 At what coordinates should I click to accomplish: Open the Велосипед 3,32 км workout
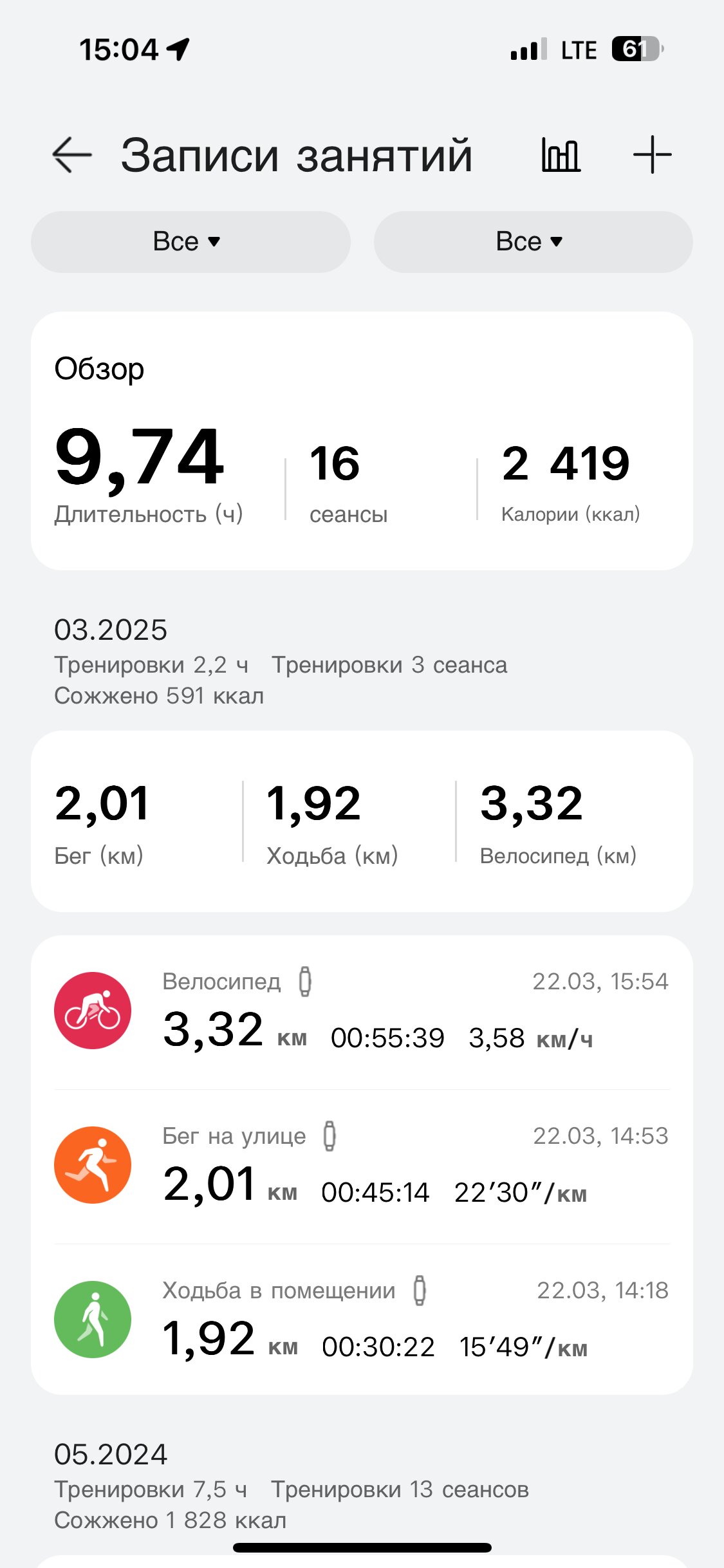pos(362,1012)
